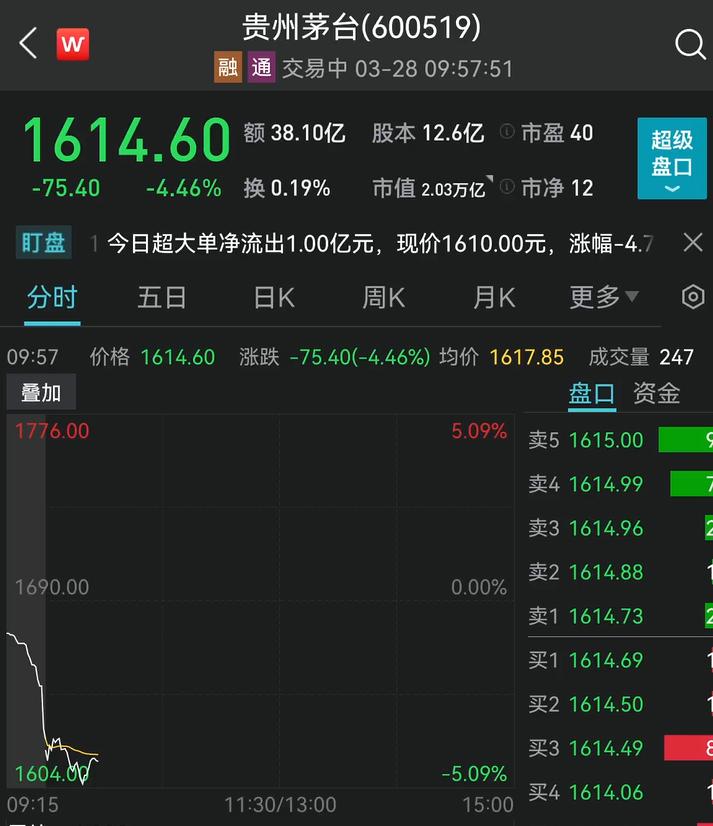Select the 日K chart tab

tap(274, 297)
